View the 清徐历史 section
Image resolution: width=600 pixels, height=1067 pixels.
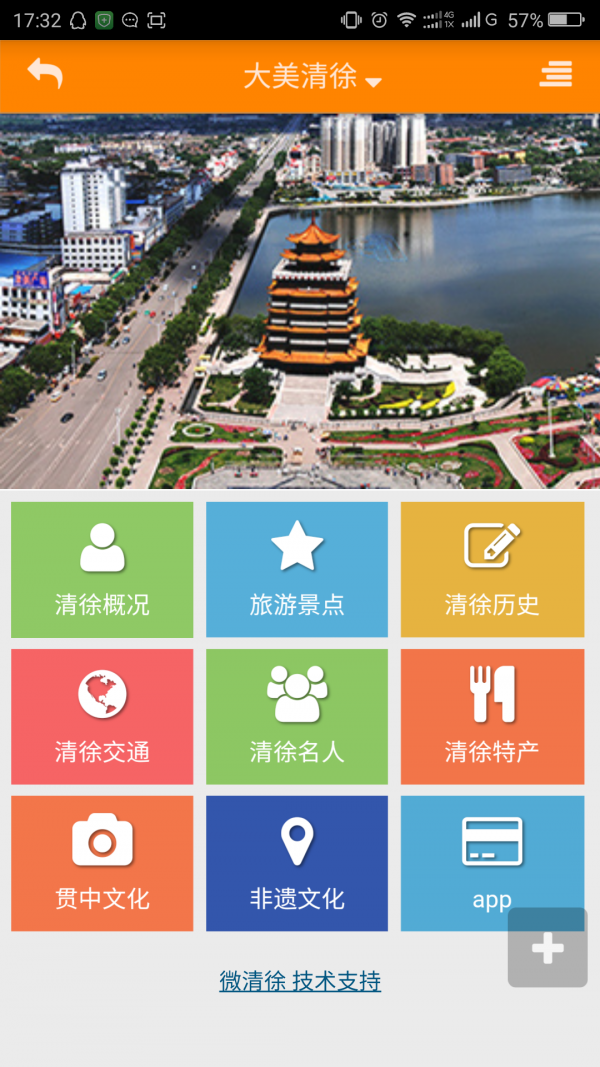click(x=492, y=569)
